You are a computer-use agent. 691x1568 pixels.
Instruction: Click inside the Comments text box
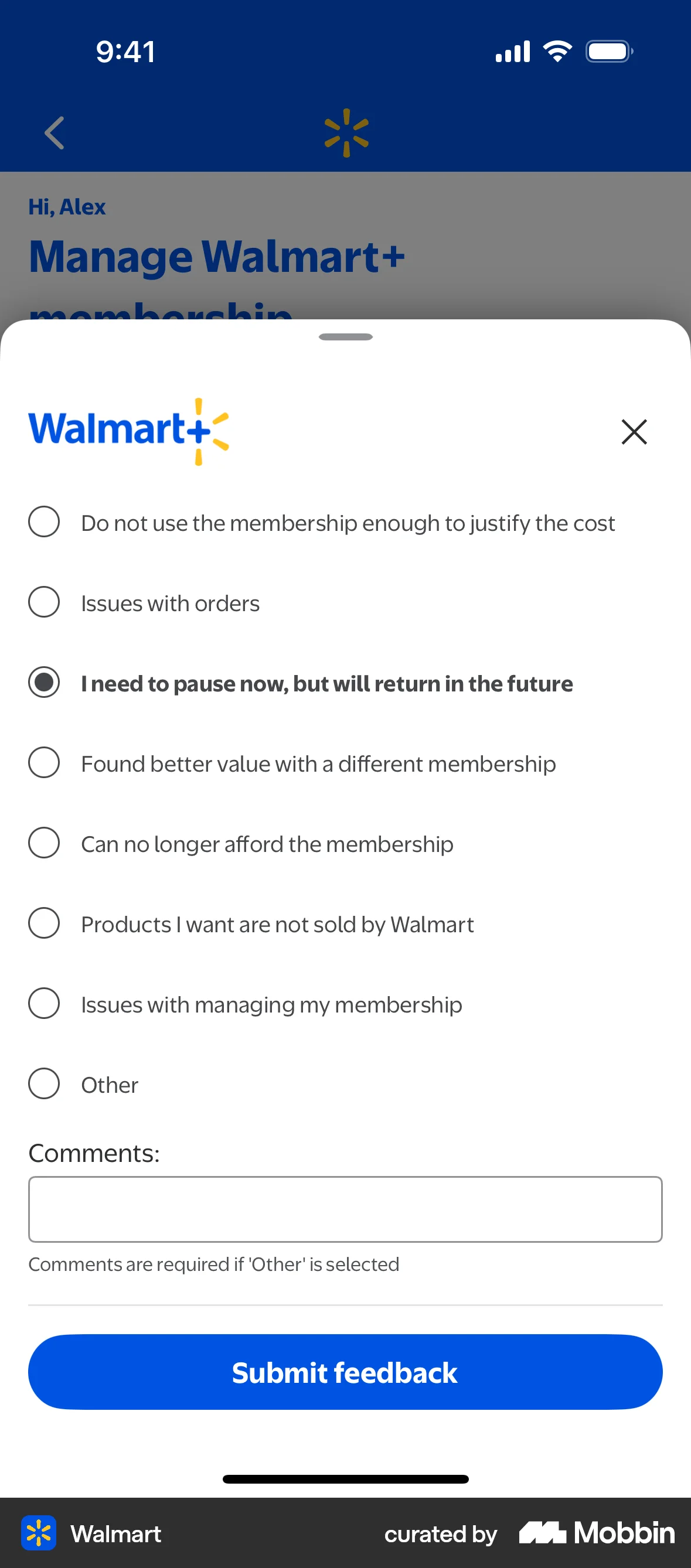pos(345,1209)
